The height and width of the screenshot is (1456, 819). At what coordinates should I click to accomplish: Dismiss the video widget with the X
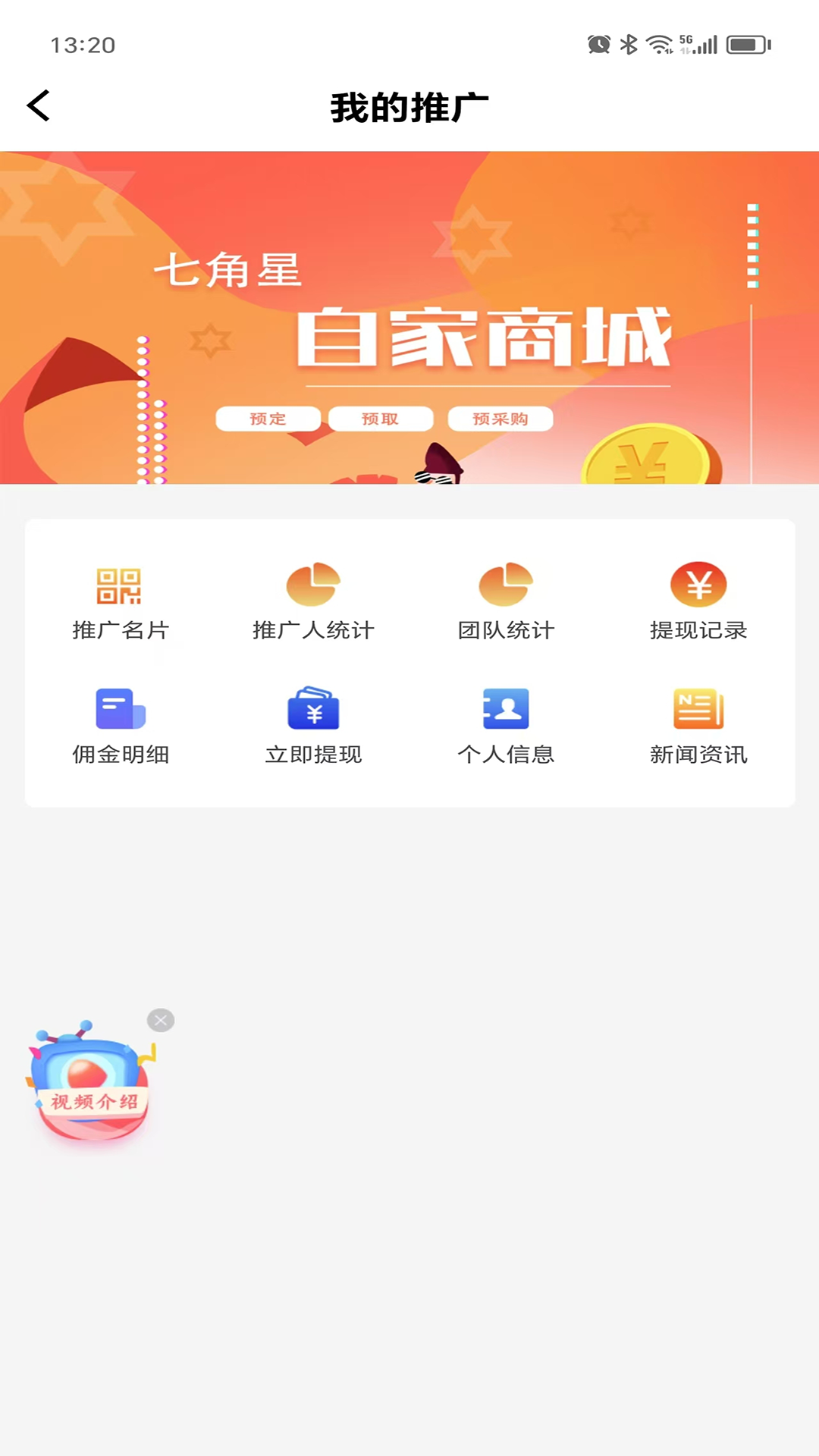[x=160, y=1021]
